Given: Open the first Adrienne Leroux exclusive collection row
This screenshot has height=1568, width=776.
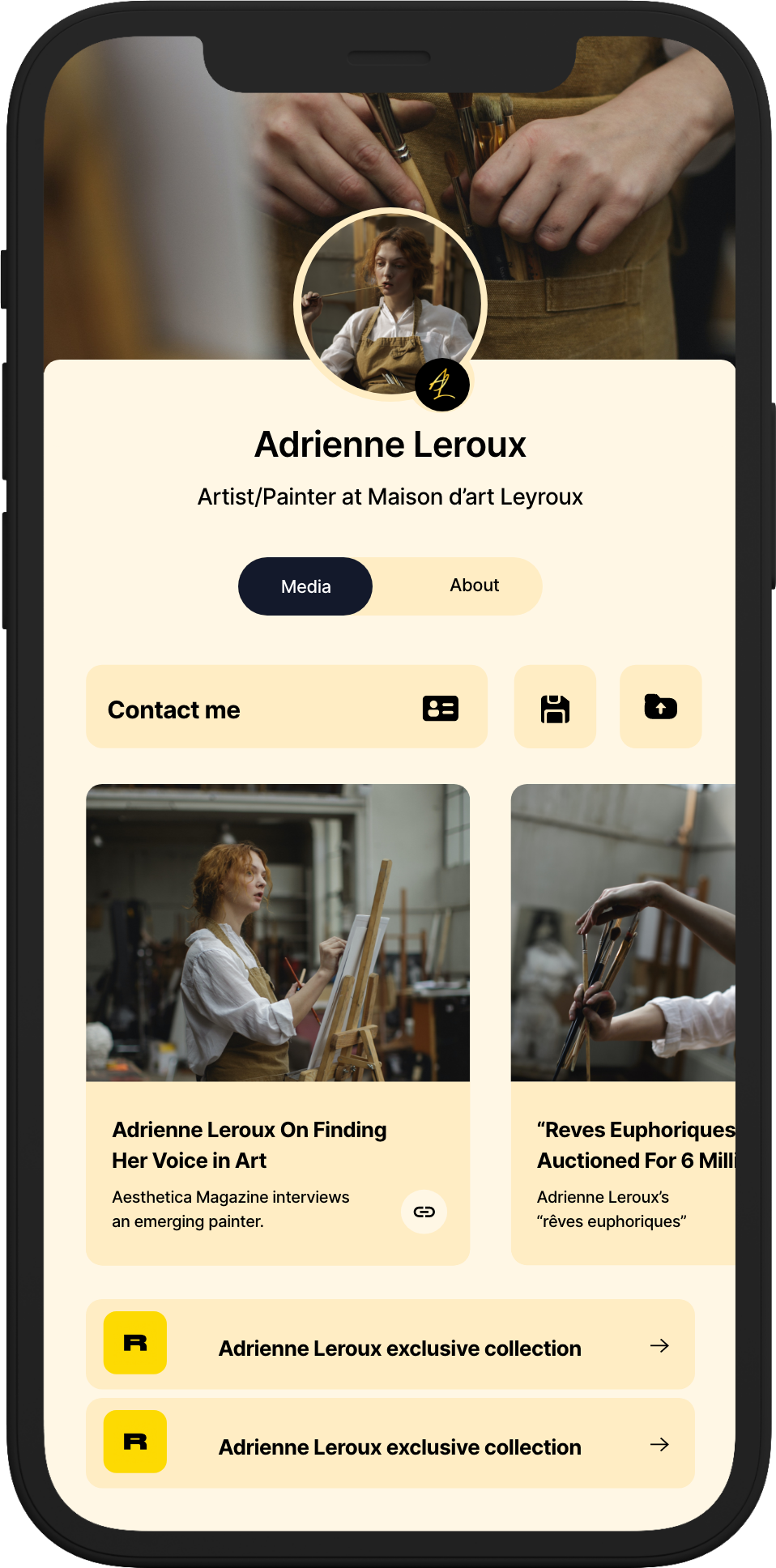Looking at the screenshot, I should coord(390,1345).
